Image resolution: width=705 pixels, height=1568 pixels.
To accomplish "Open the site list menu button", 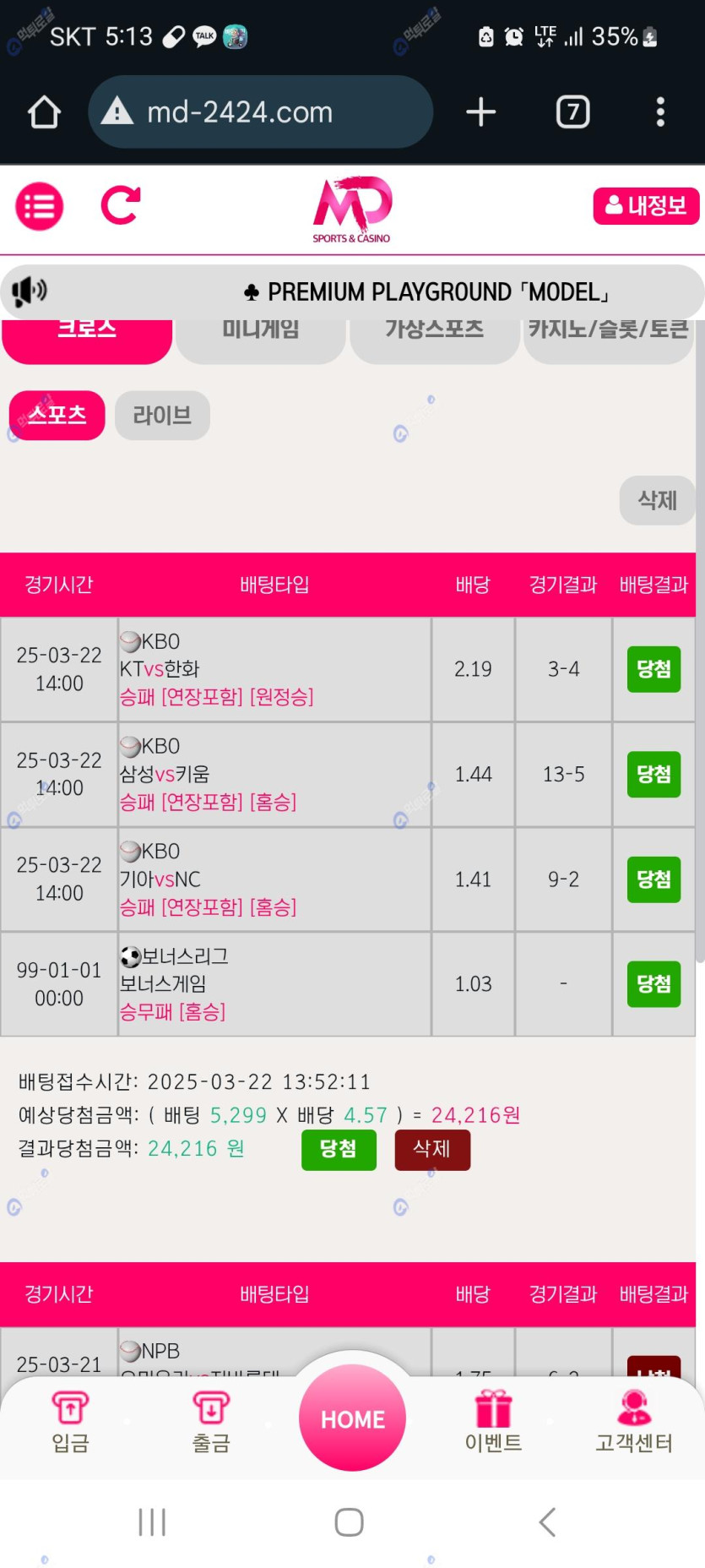I will 39,206.
